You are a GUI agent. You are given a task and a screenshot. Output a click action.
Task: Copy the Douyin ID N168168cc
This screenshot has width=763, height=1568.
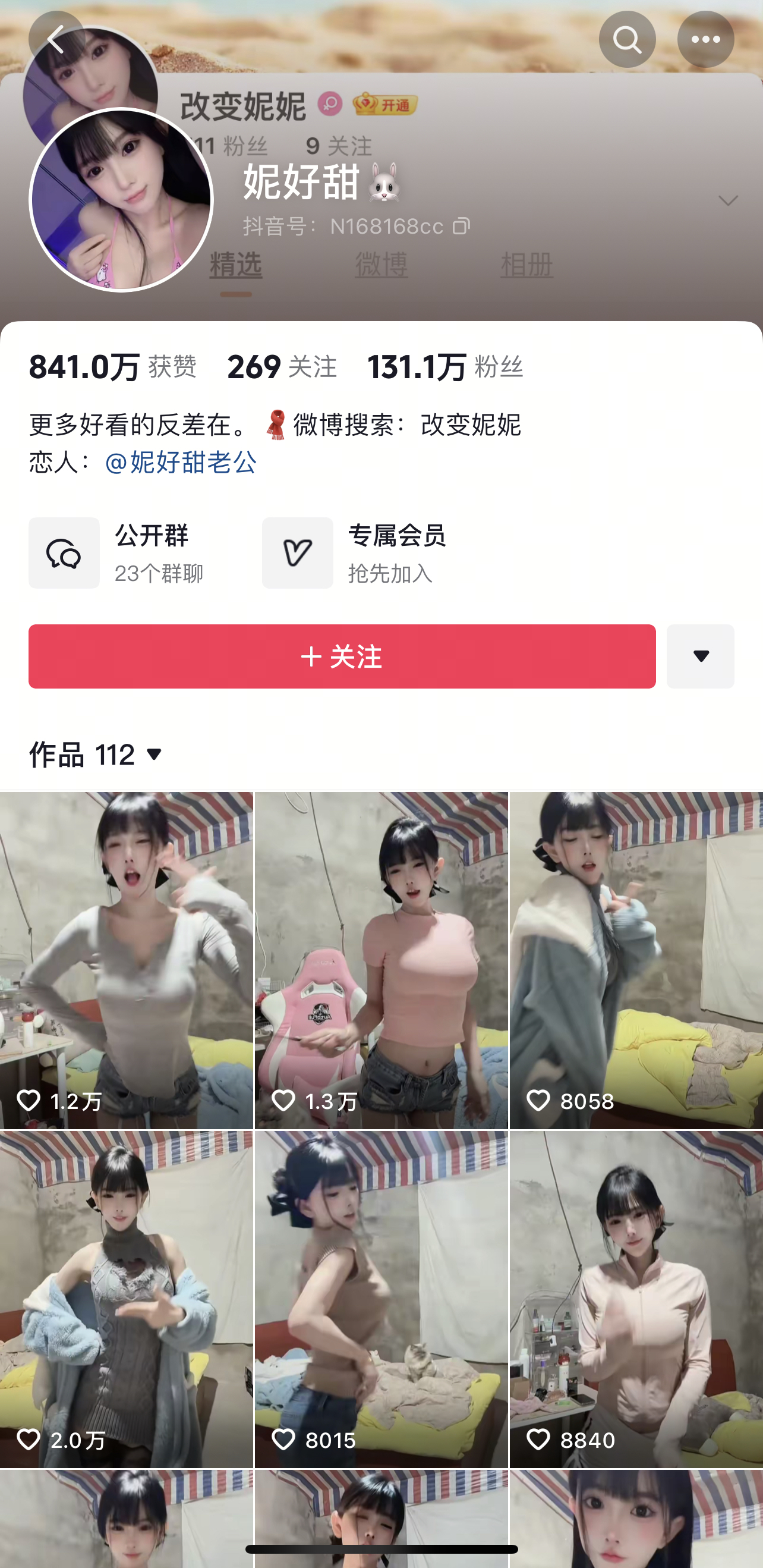click(461, 227)
